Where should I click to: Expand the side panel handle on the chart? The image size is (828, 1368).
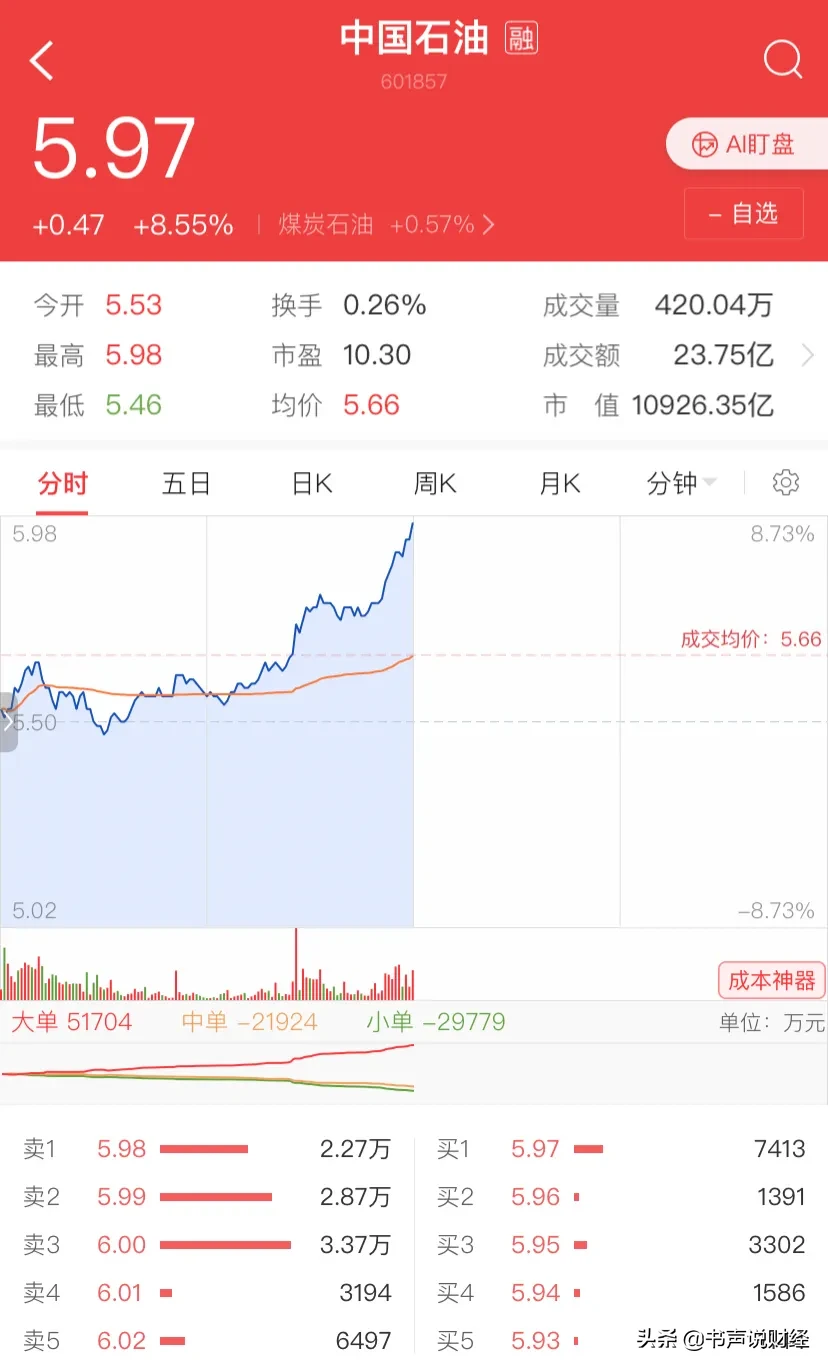point(9,721)
